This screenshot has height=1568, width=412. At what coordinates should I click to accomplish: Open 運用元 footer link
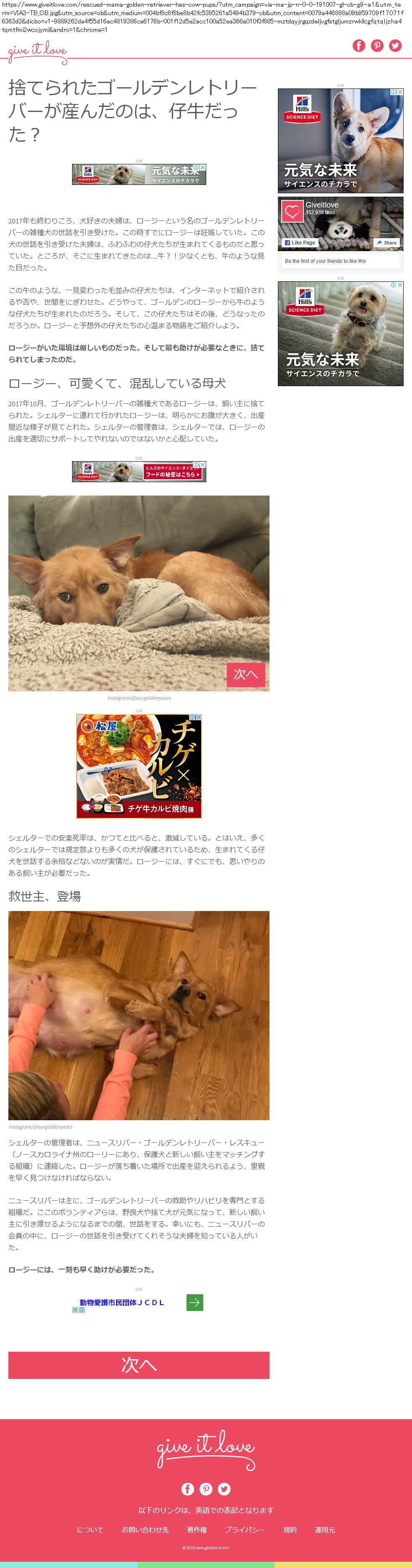(x=324, y=1529)
